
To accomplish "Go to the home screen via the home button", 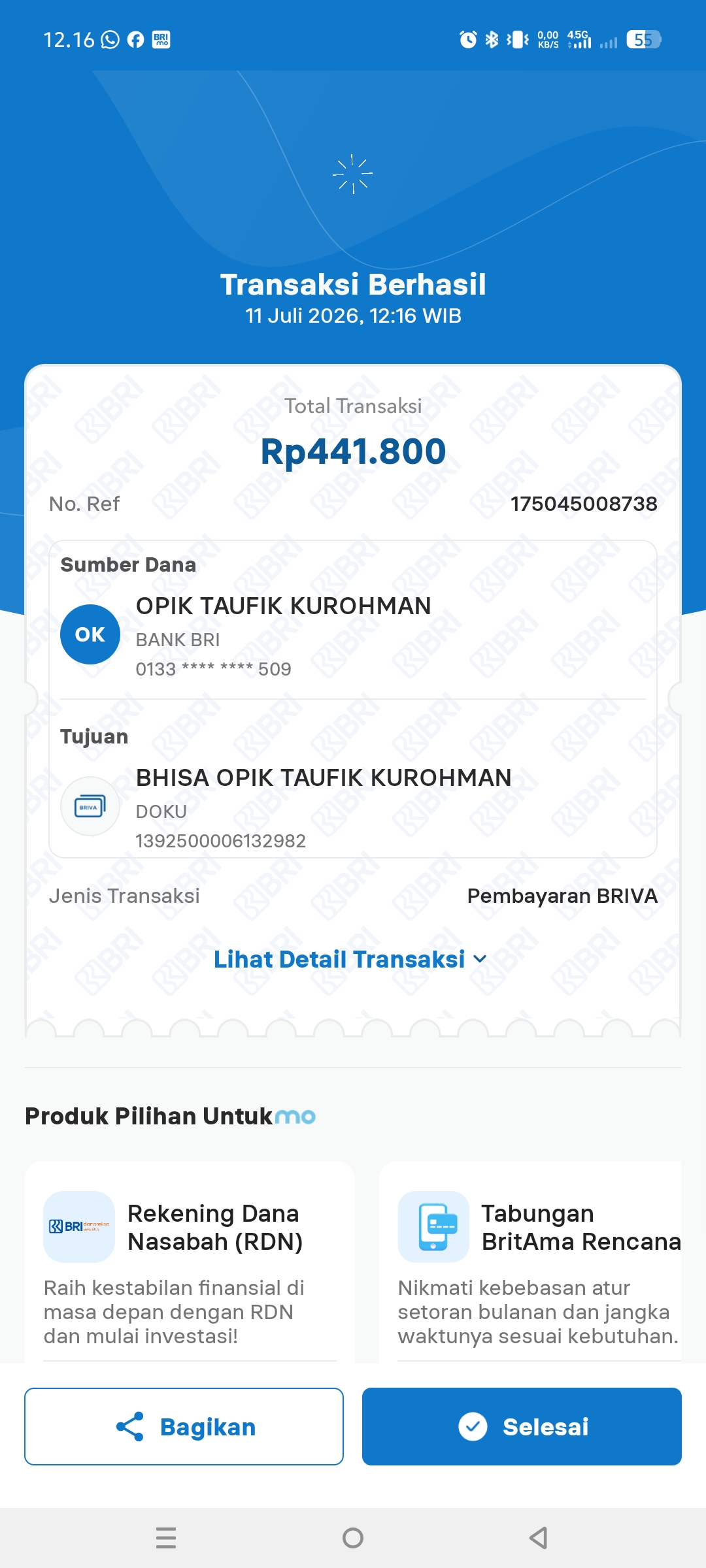I will click(x=353, y=1538).
